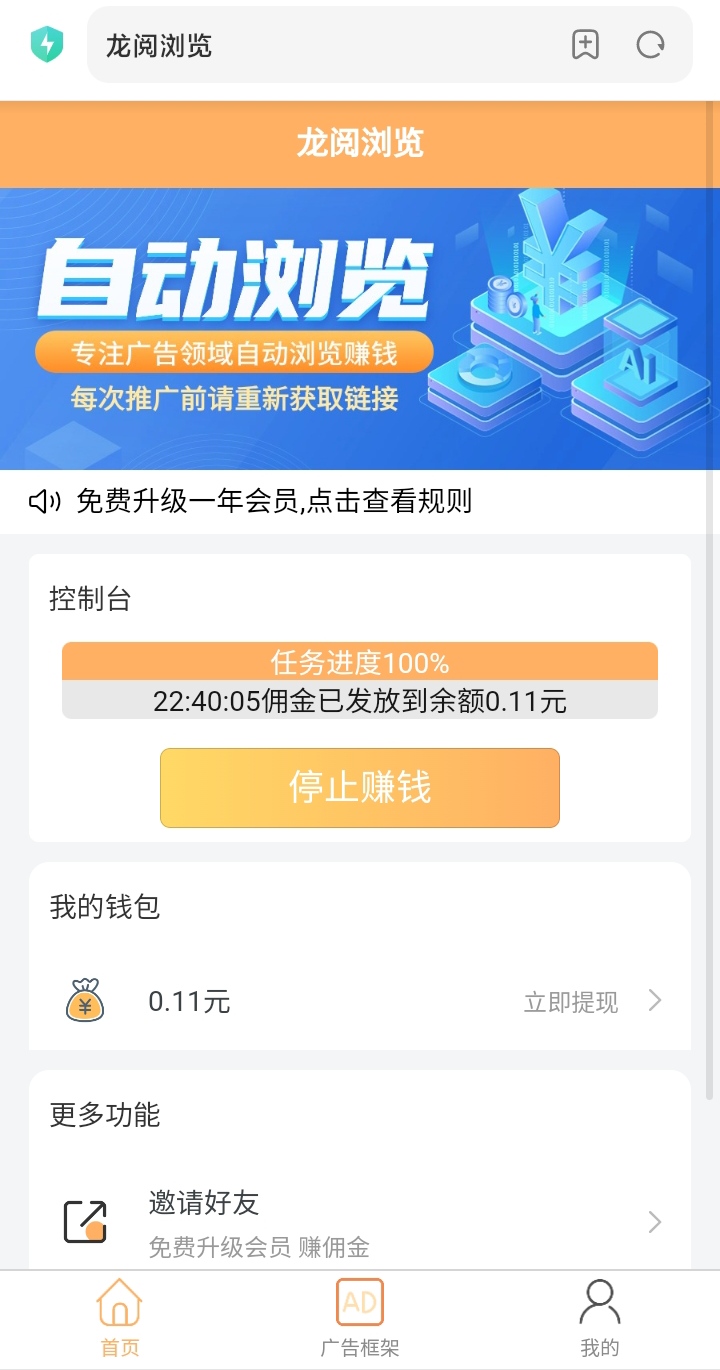Click the 任务进度100% progress bar
The height and width of the screenshot is (1370, 720).
click(x=359, y=662)
